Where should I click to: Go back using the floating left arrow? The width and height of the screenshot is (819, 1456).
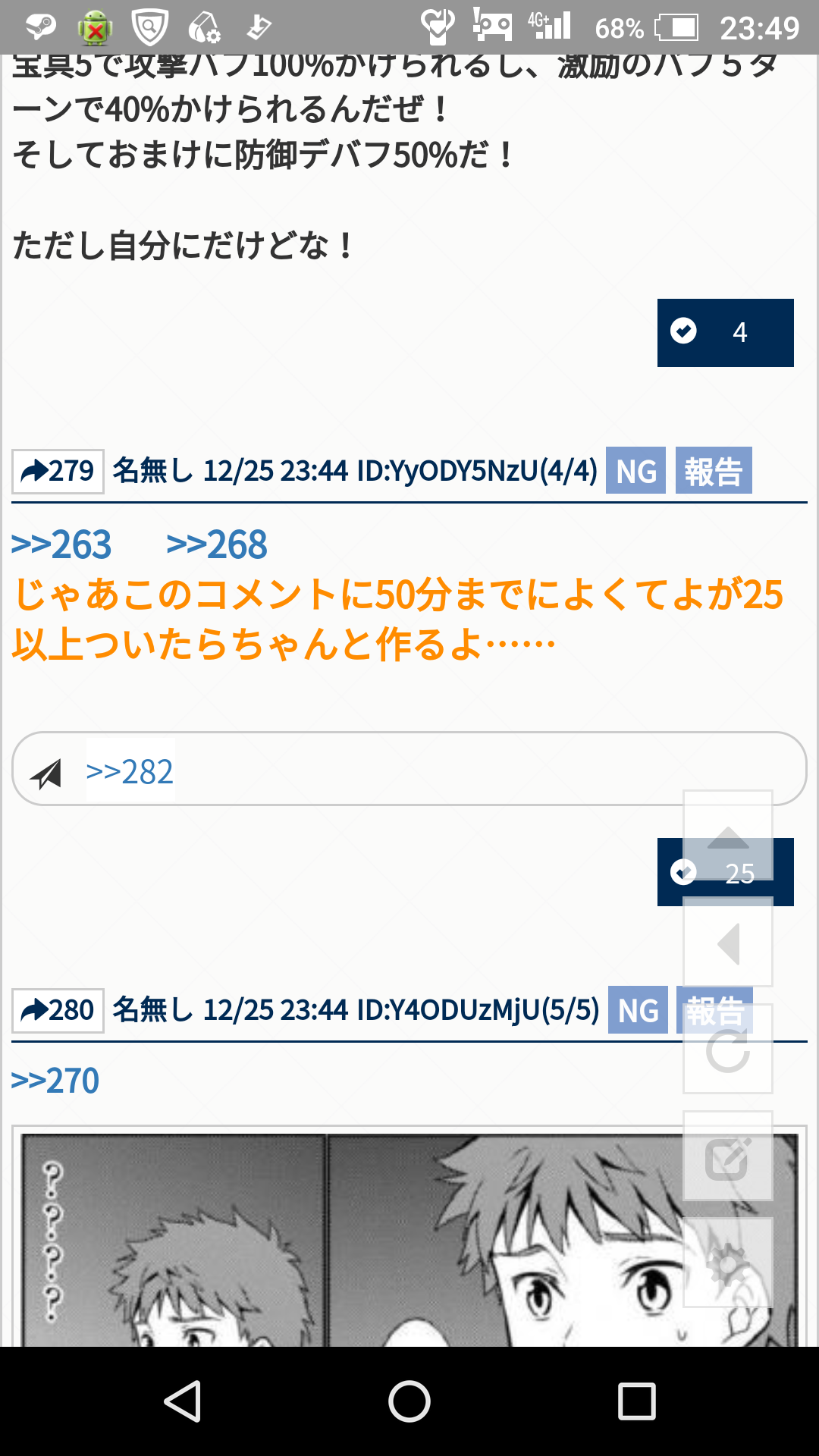coord(728,943)
